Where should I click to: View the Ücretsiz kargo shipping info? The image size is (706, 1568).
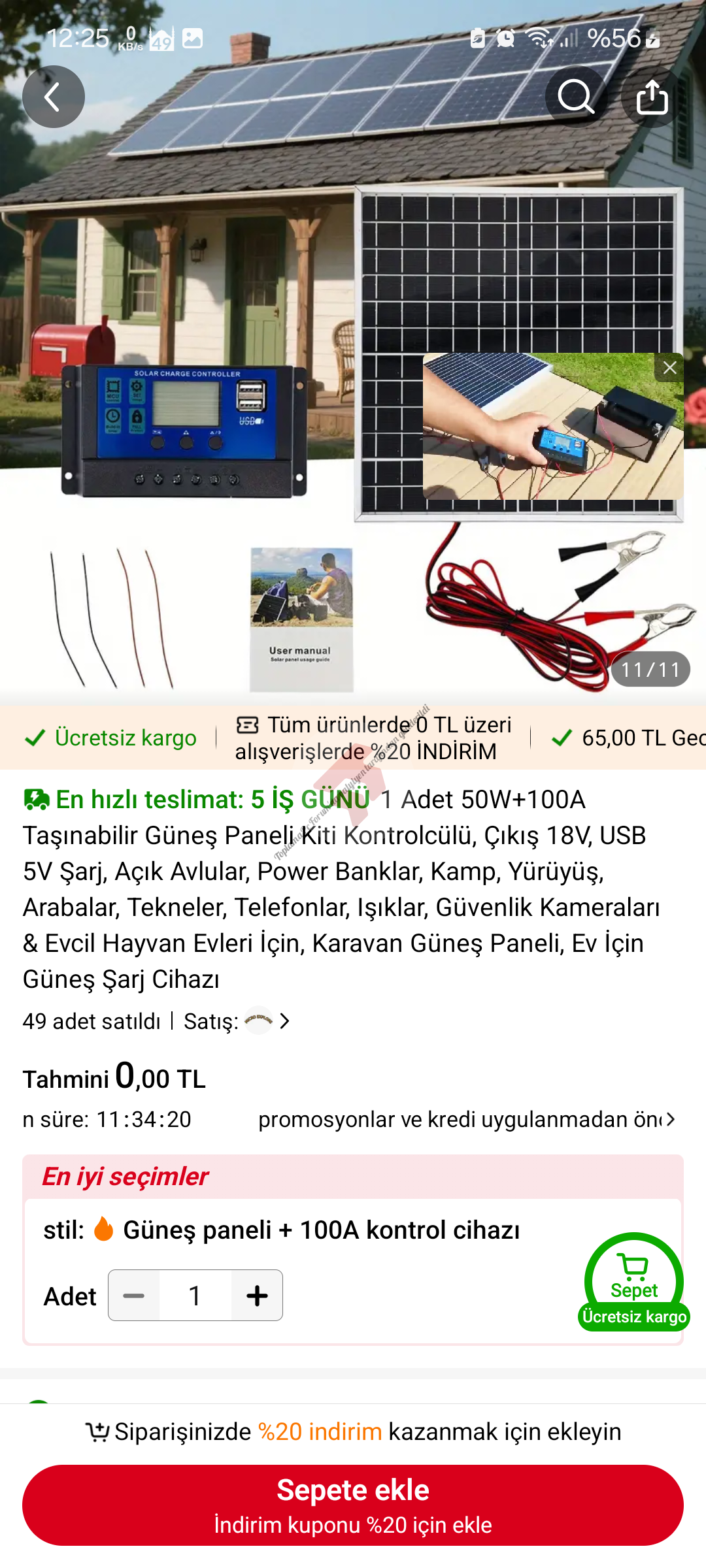click(111, 738)
